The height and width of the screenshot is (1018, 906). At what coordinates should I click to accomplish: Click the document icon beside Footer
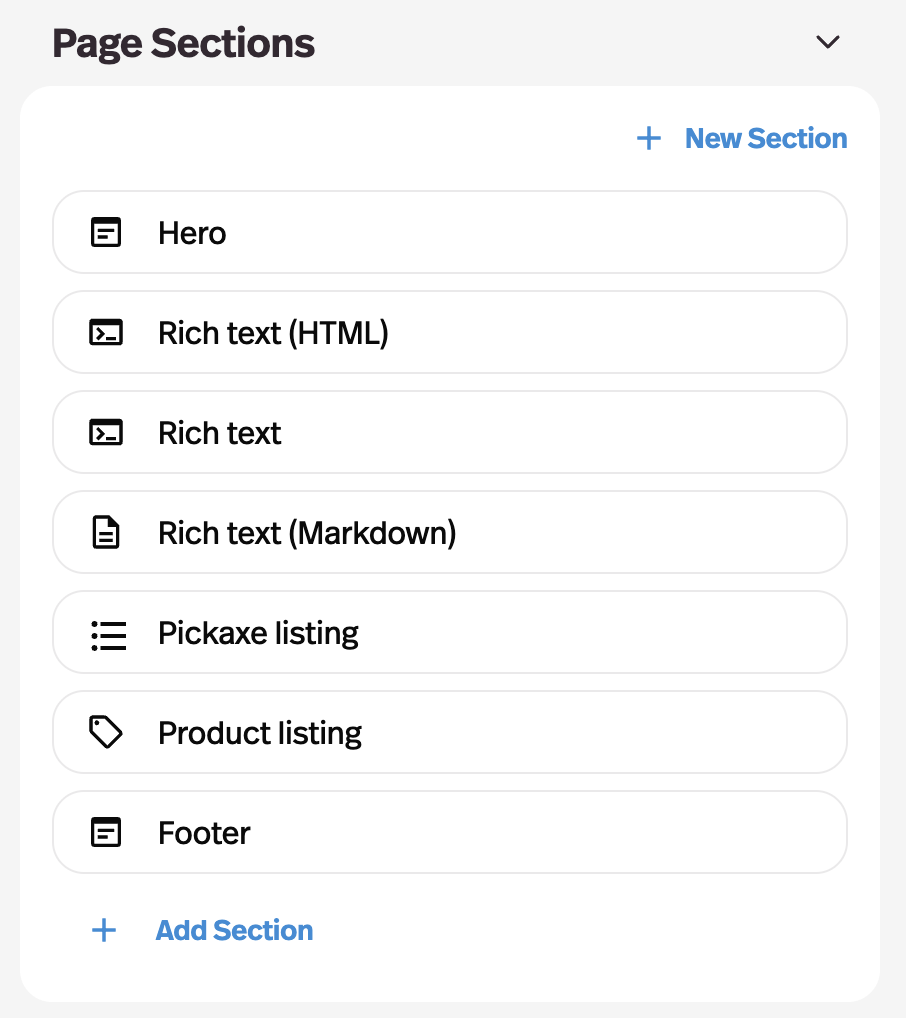106,832
